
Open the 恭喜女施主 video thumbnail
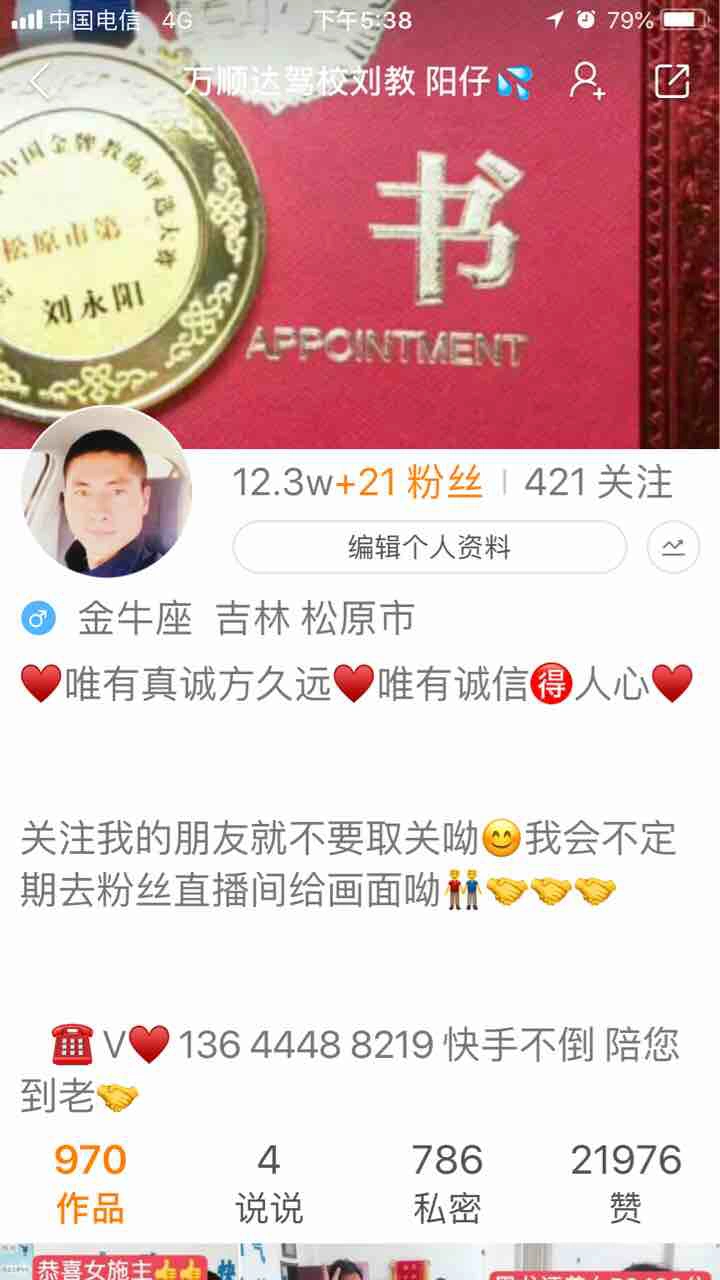point(118,1264)
